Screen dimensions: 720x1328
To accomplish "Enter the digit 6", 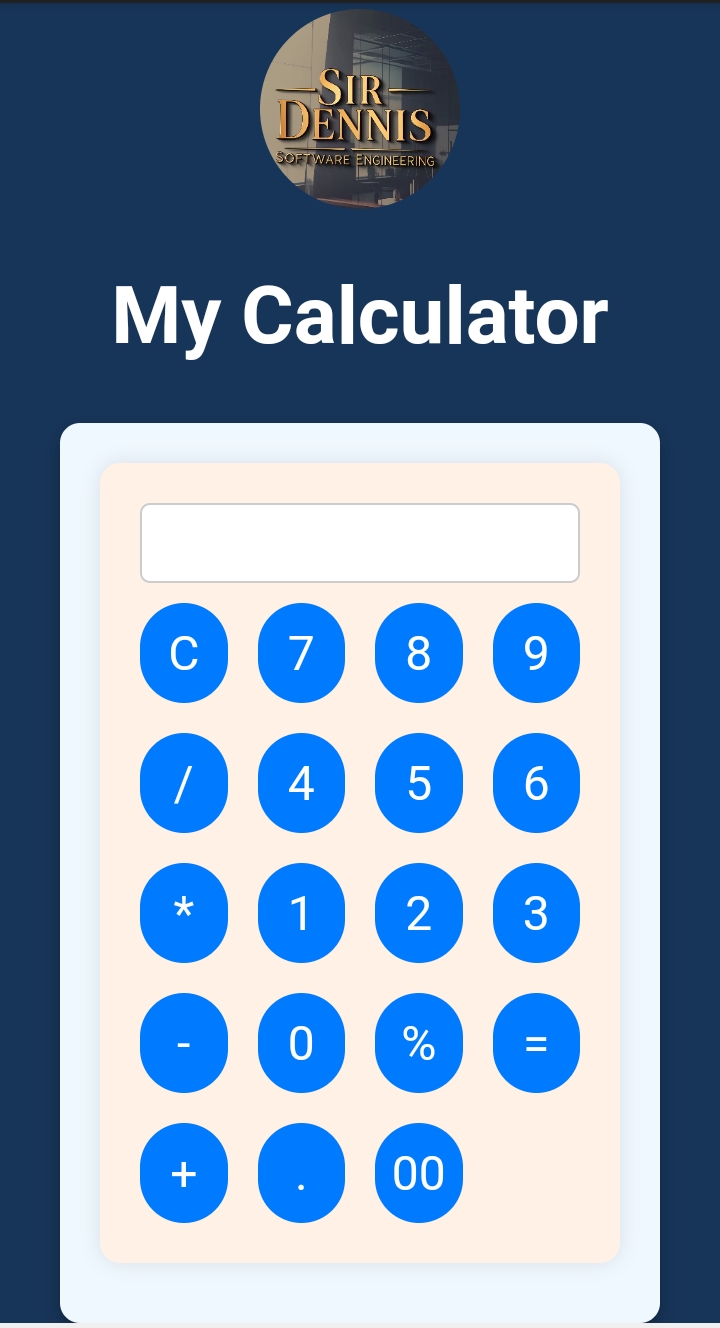I will 536,783.
